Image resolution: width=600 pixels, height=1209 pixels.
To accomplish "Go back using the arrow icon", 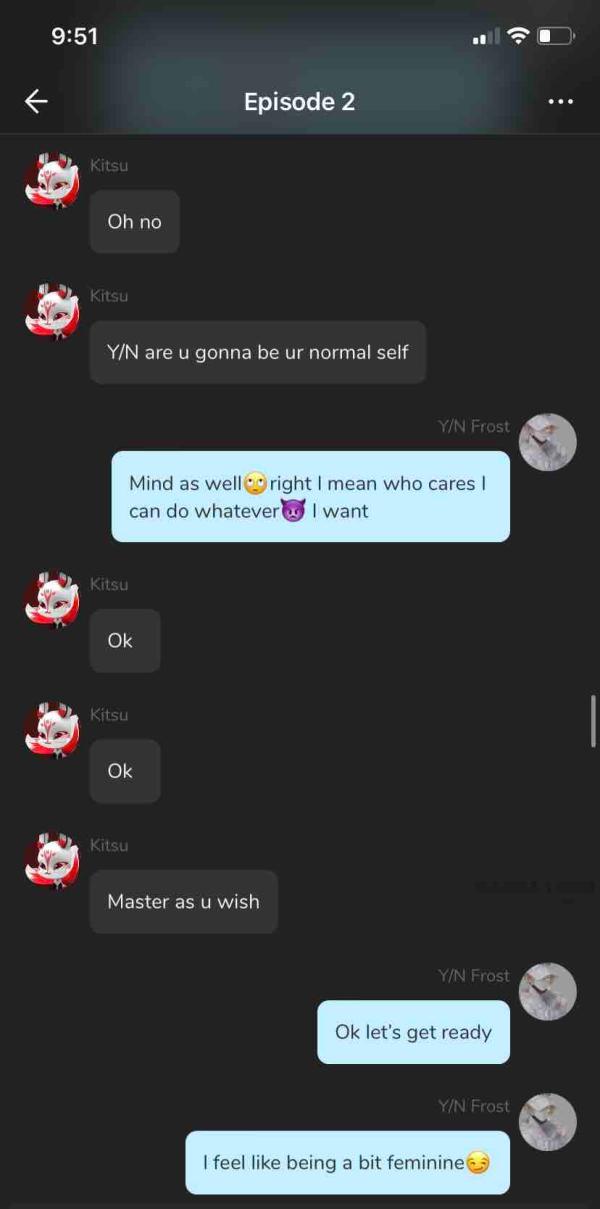I will point(36,101).
